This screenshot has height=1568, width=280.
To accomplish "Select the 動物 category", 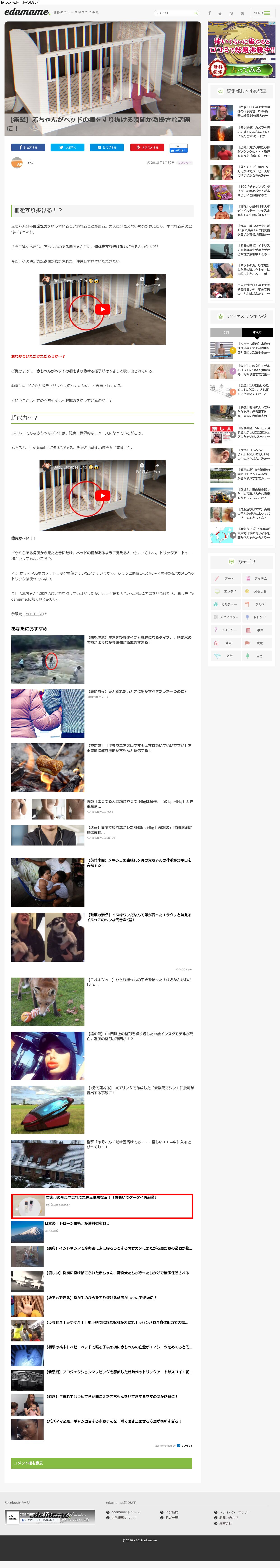I will pos(257,643).
